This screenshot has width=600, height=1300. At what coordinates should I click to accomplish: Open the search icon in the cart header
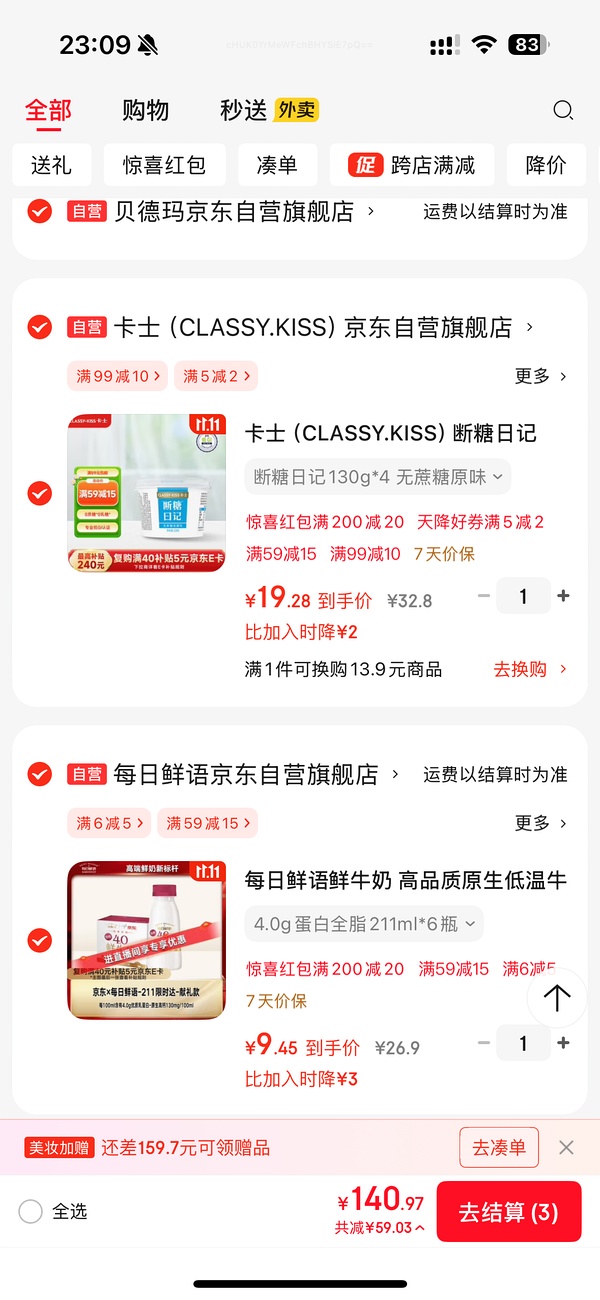pos(563,110)
